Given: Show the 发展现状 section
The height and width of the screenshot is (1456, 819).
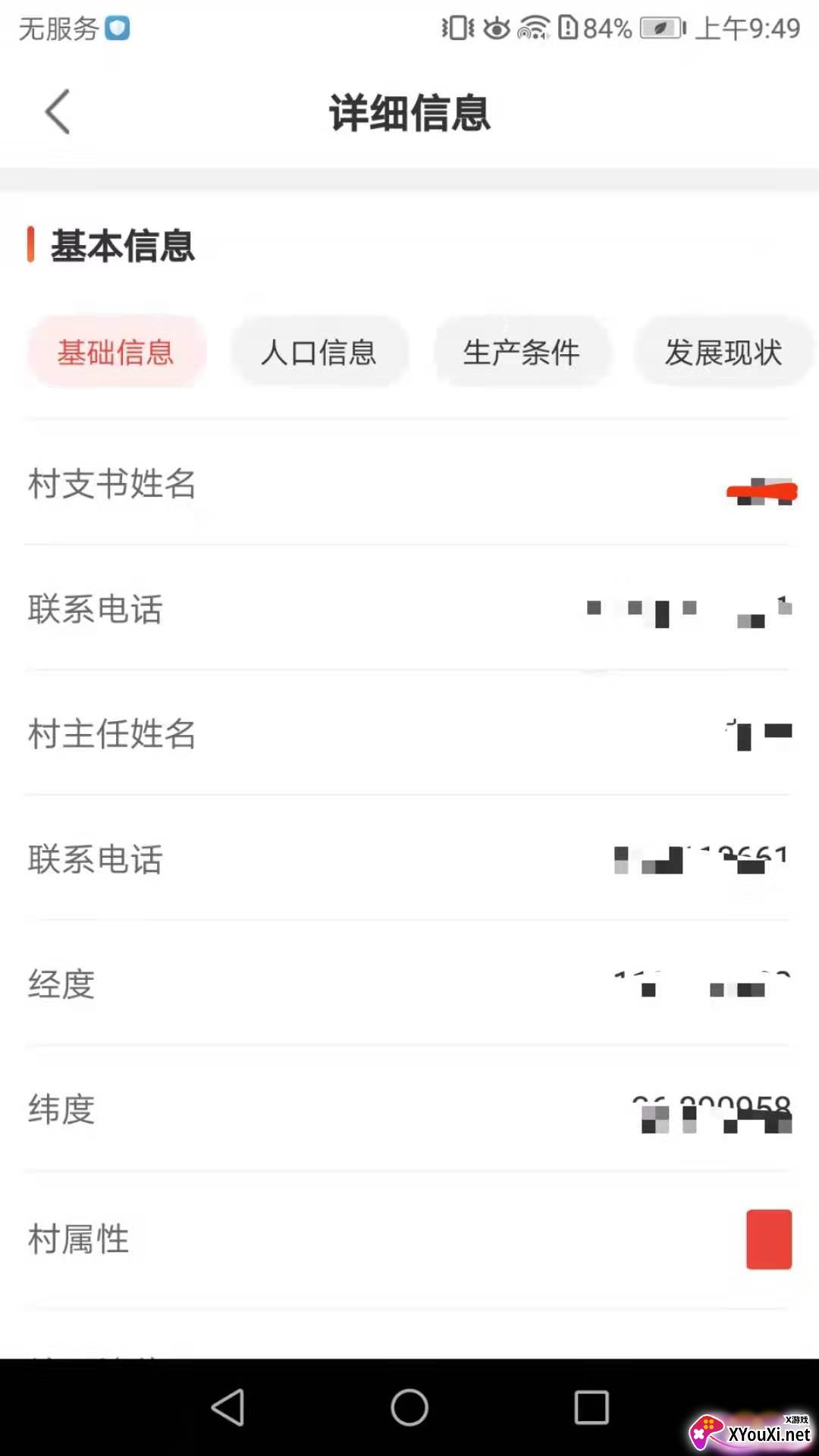Looking at the screenshot, I should click(x=724, y=352).
